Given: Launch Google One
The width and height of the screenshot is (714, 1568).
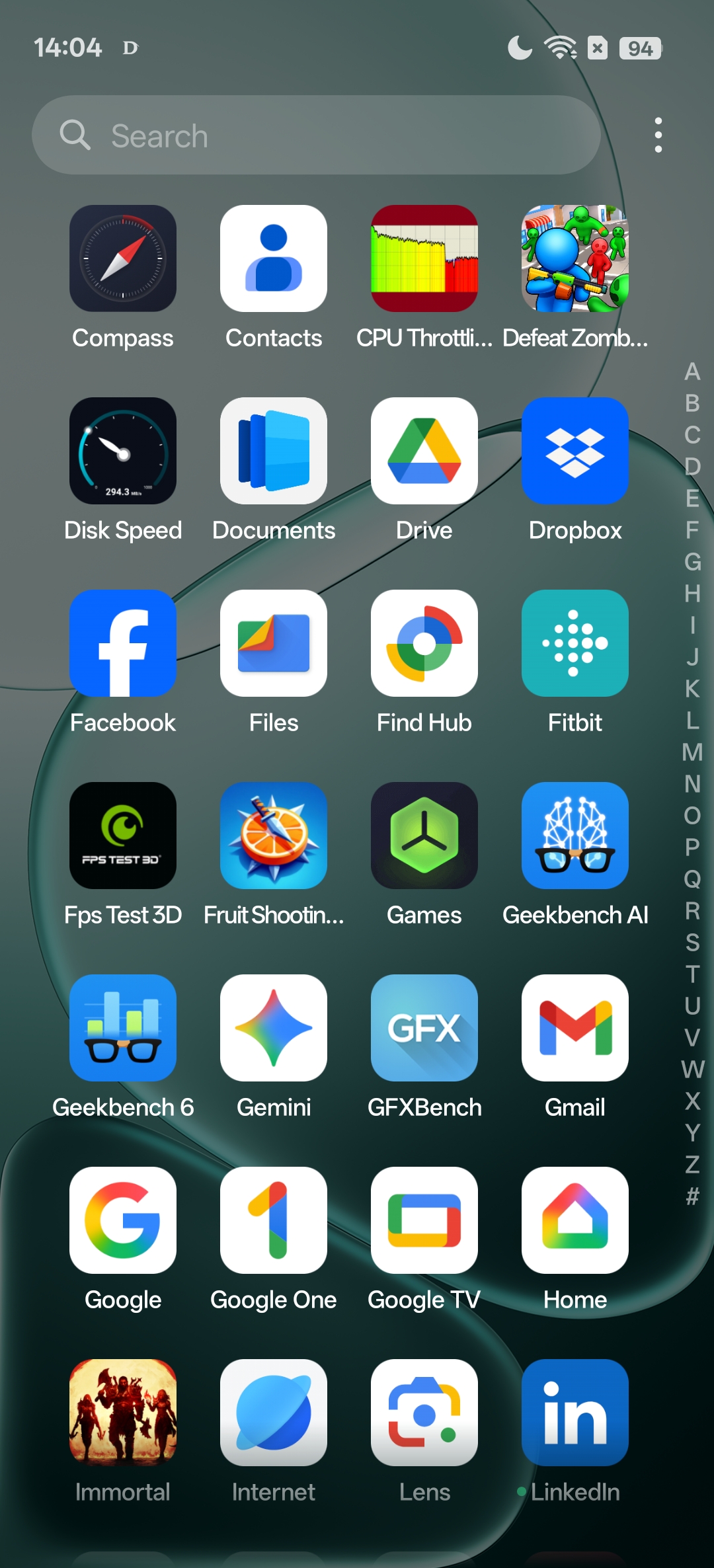Looking at the screenshot, I should 274,1220.
